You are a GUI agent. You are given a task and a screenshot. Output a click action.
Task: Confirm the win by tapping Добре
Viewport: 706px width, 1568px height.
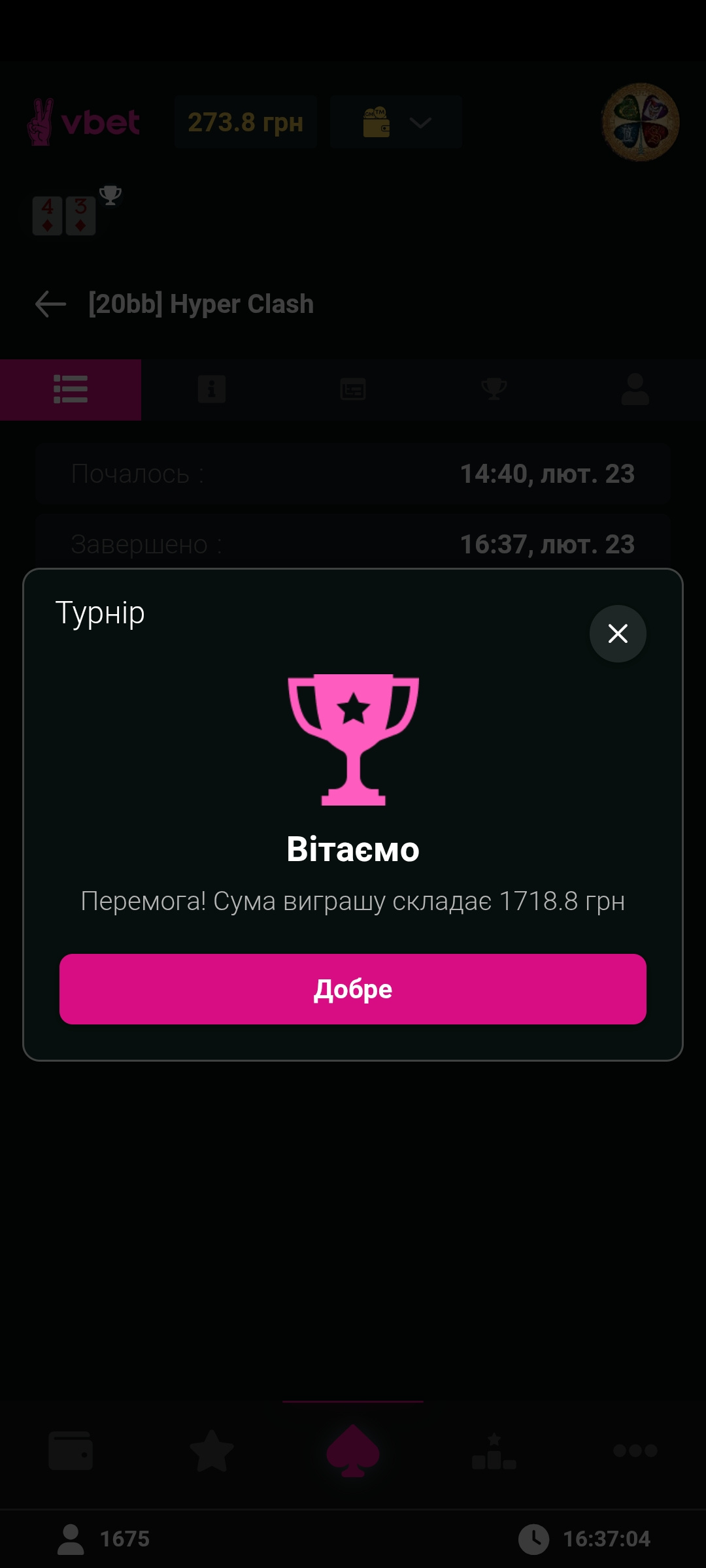coord(353,988)
